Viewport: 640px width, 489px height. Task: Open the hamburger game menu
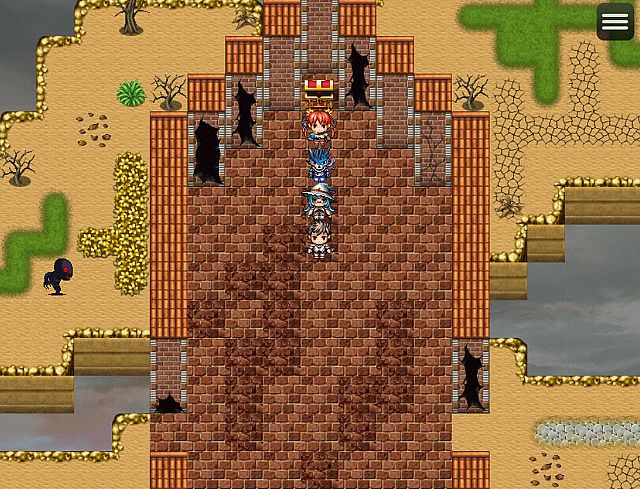coord(615,22)
